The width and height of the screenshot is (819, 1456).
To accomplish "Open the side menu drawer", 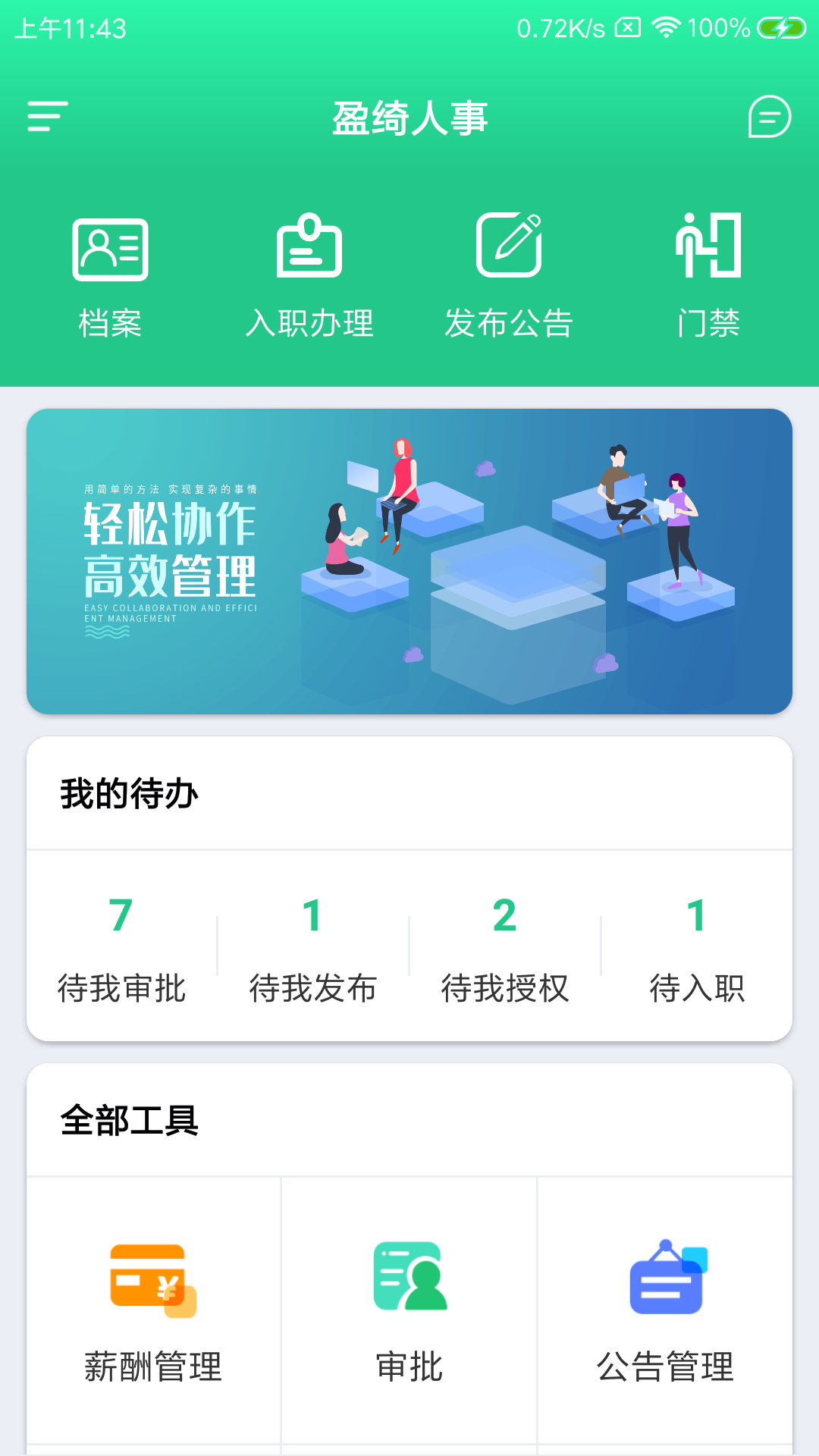I will coord(48,117).
